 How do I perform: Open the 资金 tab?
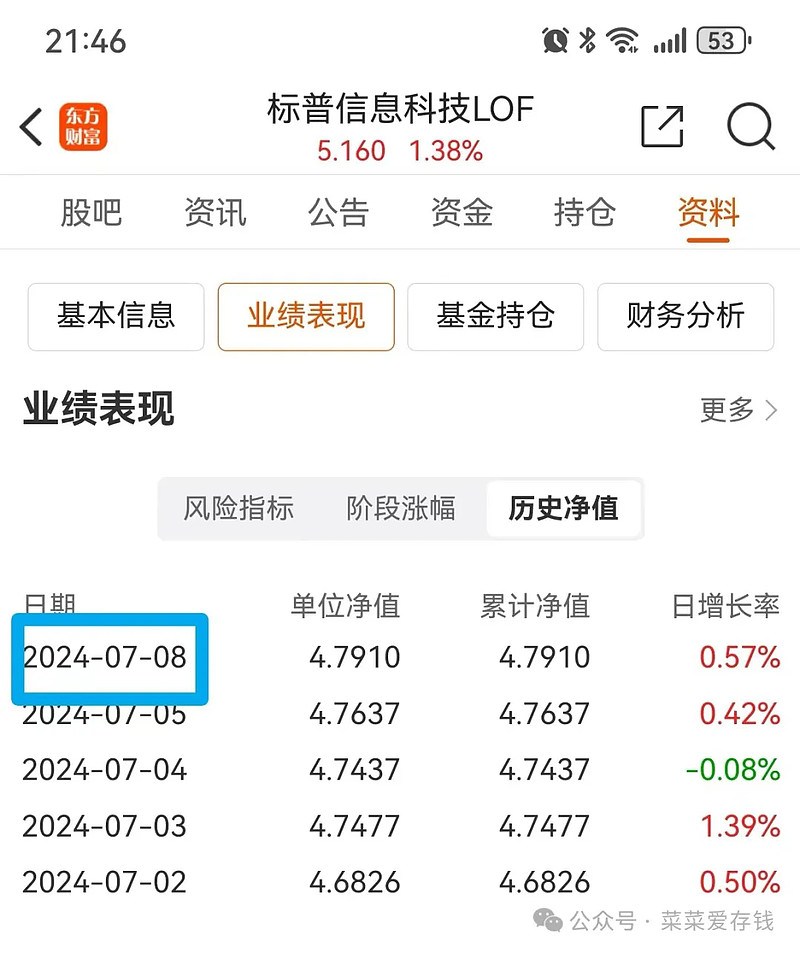(x=461, y=212)
